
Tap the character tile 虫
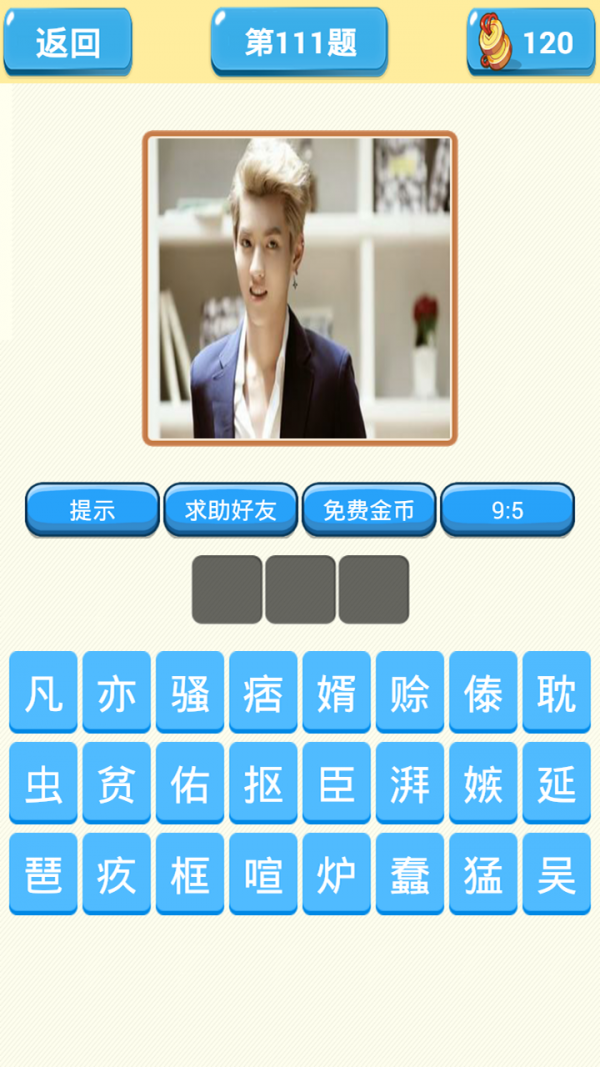[43, 783]
